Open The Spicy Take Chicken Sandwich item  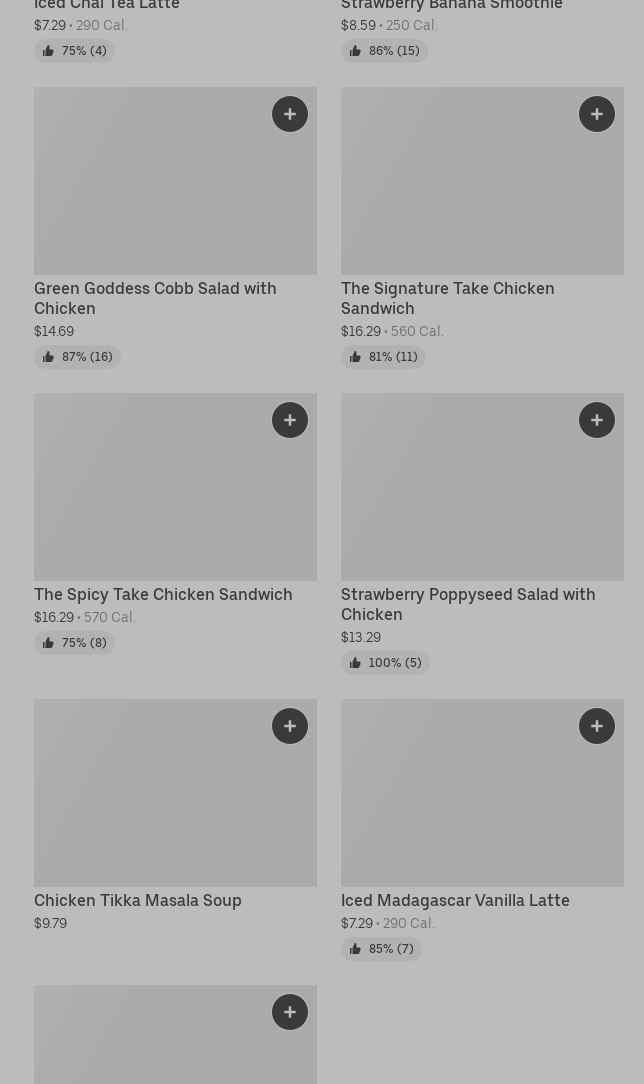point(163,594)
